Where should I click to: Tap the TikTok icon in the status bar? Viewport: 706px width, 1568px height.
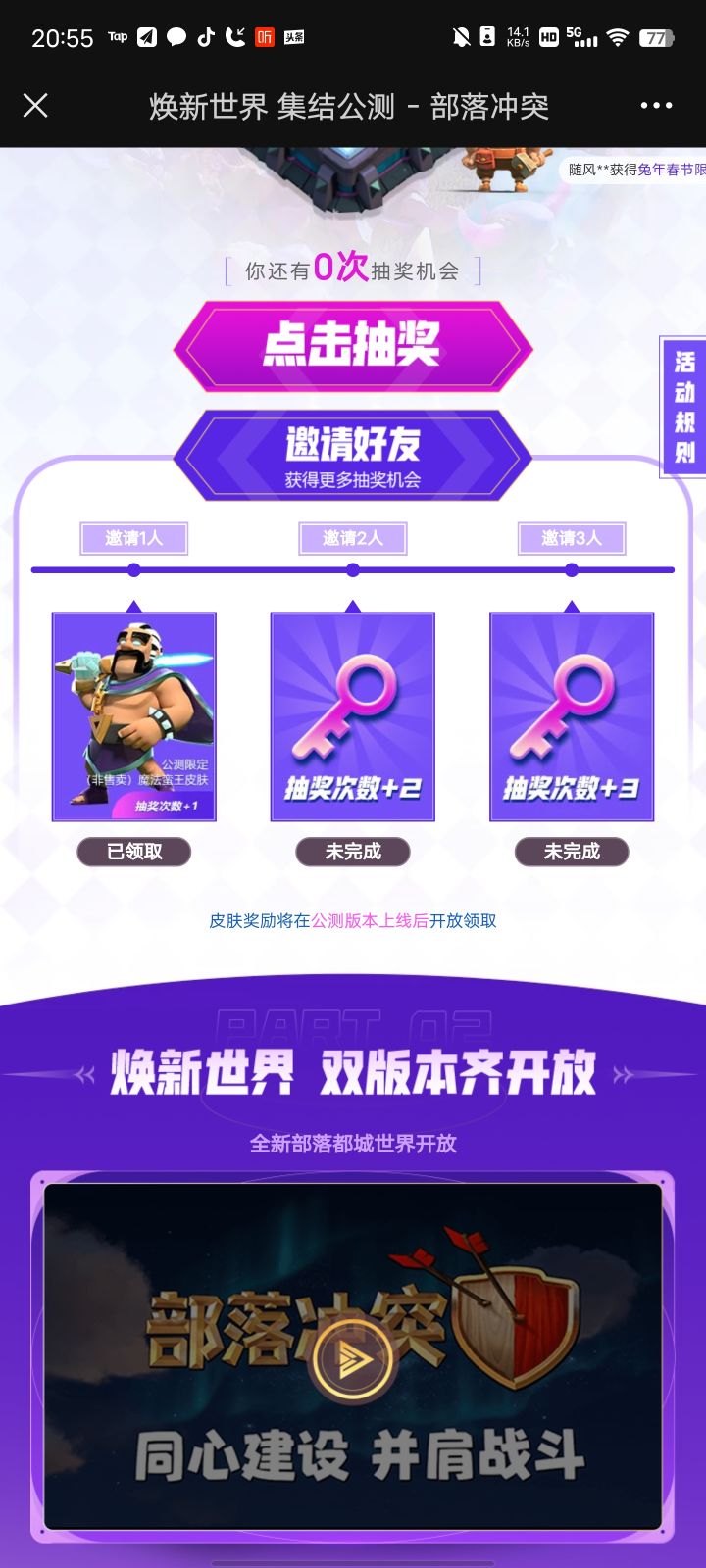[207, 36]
